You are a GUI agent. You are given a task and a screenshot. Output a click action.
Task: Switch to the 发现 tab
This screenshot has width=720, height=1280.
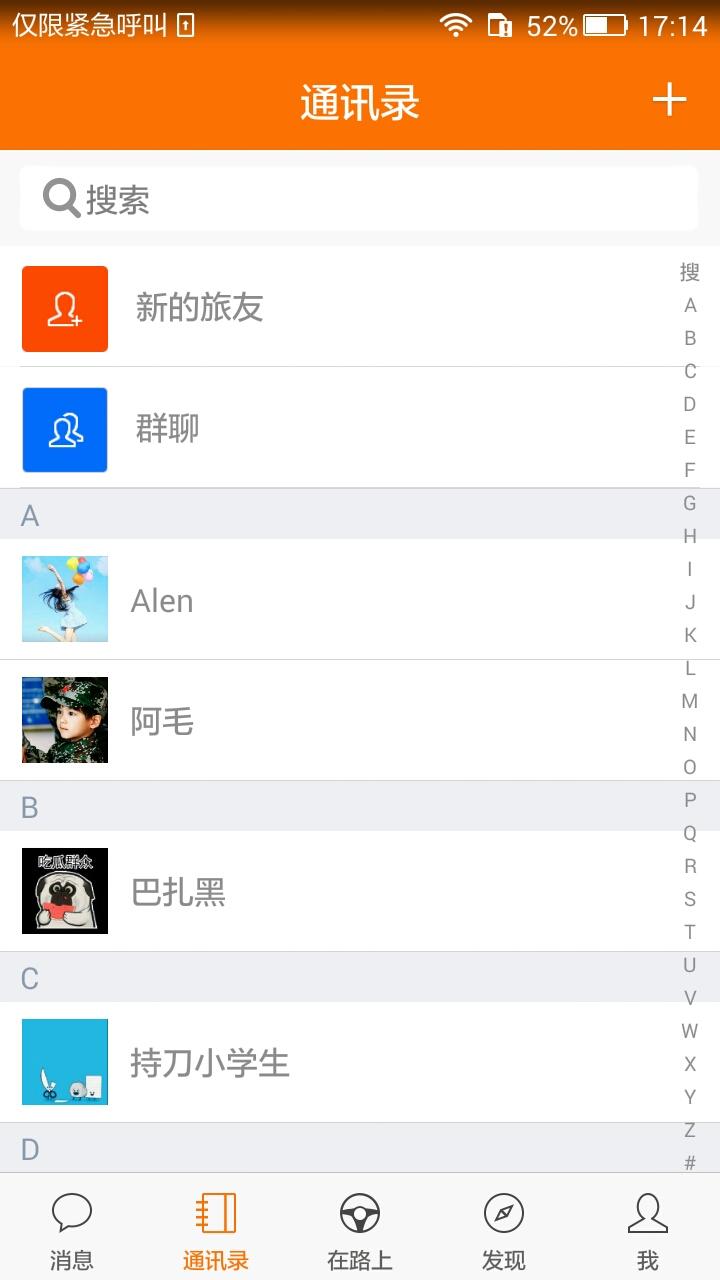pyautogui.click(x=504, y=1228)
